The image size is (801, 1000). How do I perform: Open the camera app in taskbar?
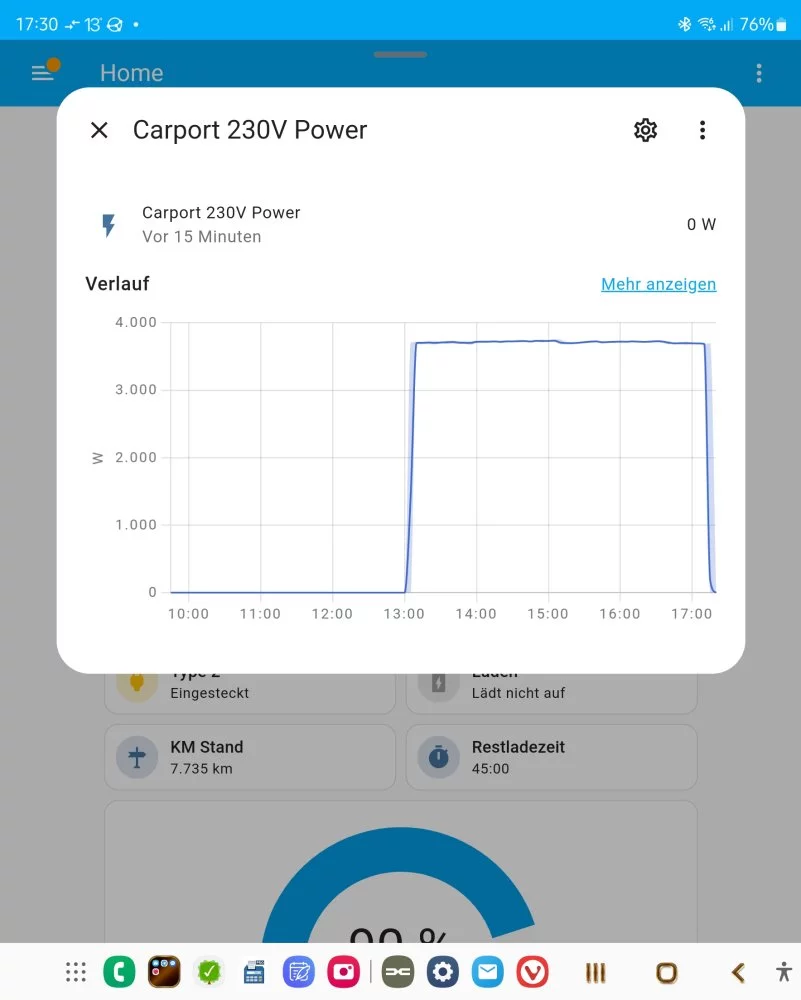[x=344, y=971]
